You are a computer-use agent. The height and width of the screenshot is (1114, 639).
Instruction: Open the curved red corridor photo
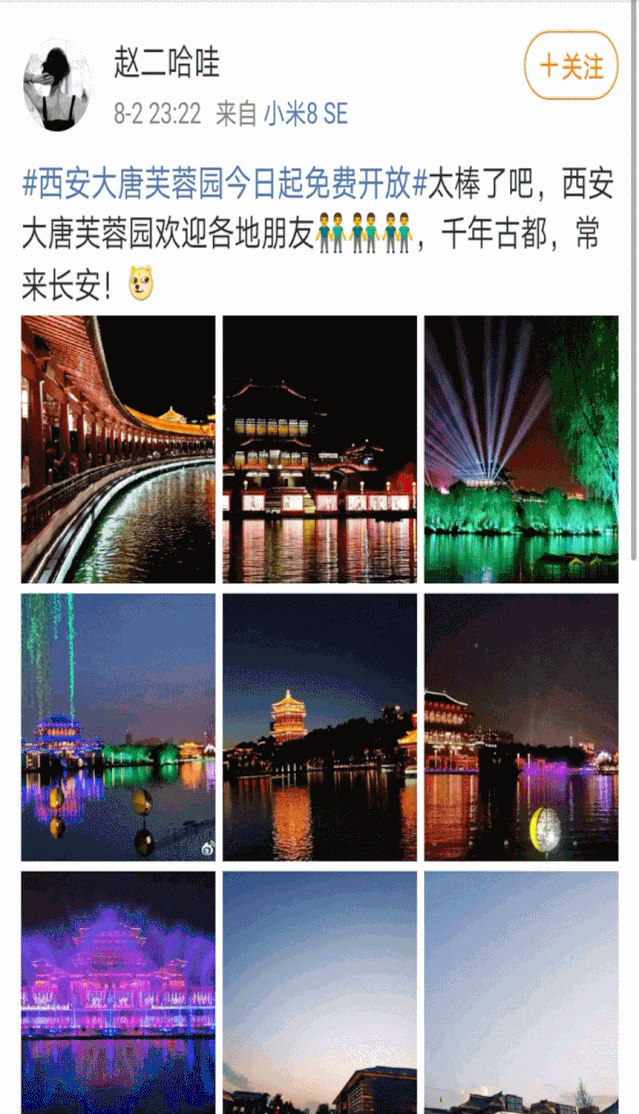(x=118, y=450)
